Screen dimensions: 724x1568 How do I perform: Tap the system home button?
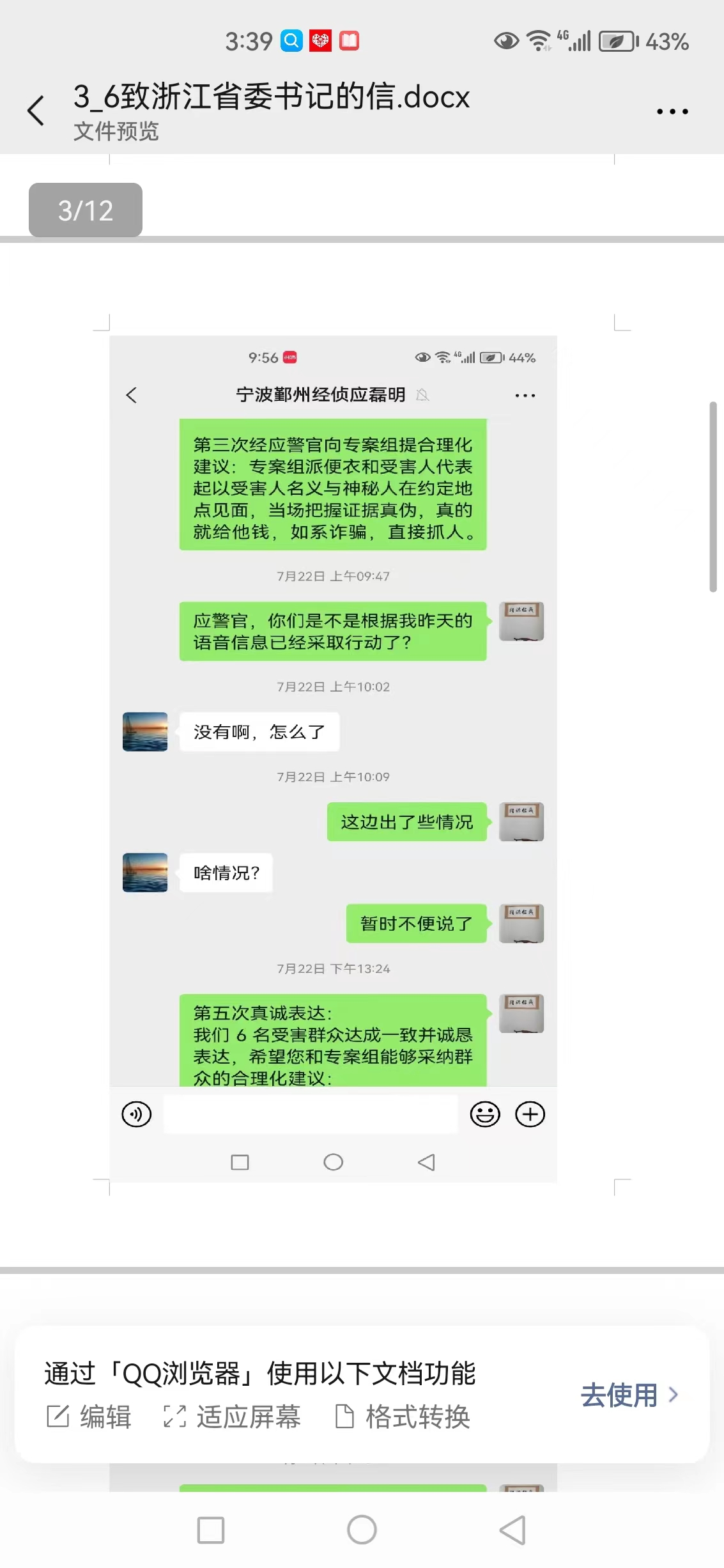[362, 1530]
